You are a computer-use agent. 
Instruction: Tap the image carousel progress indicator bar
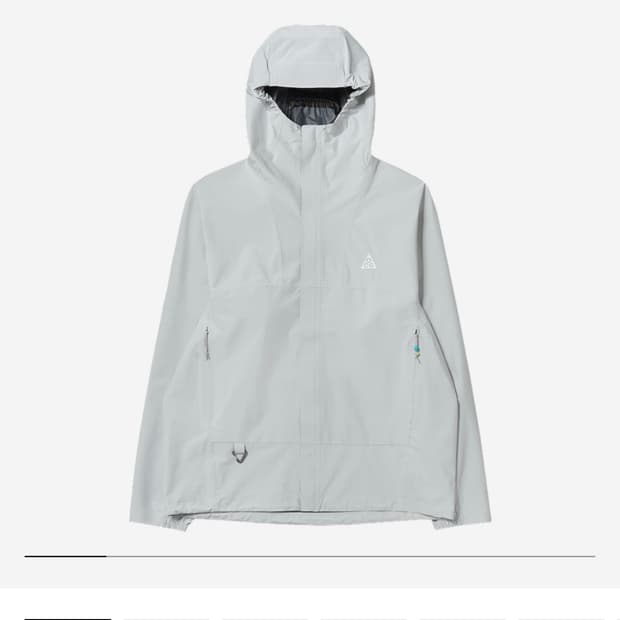click(x=310, y=556)
